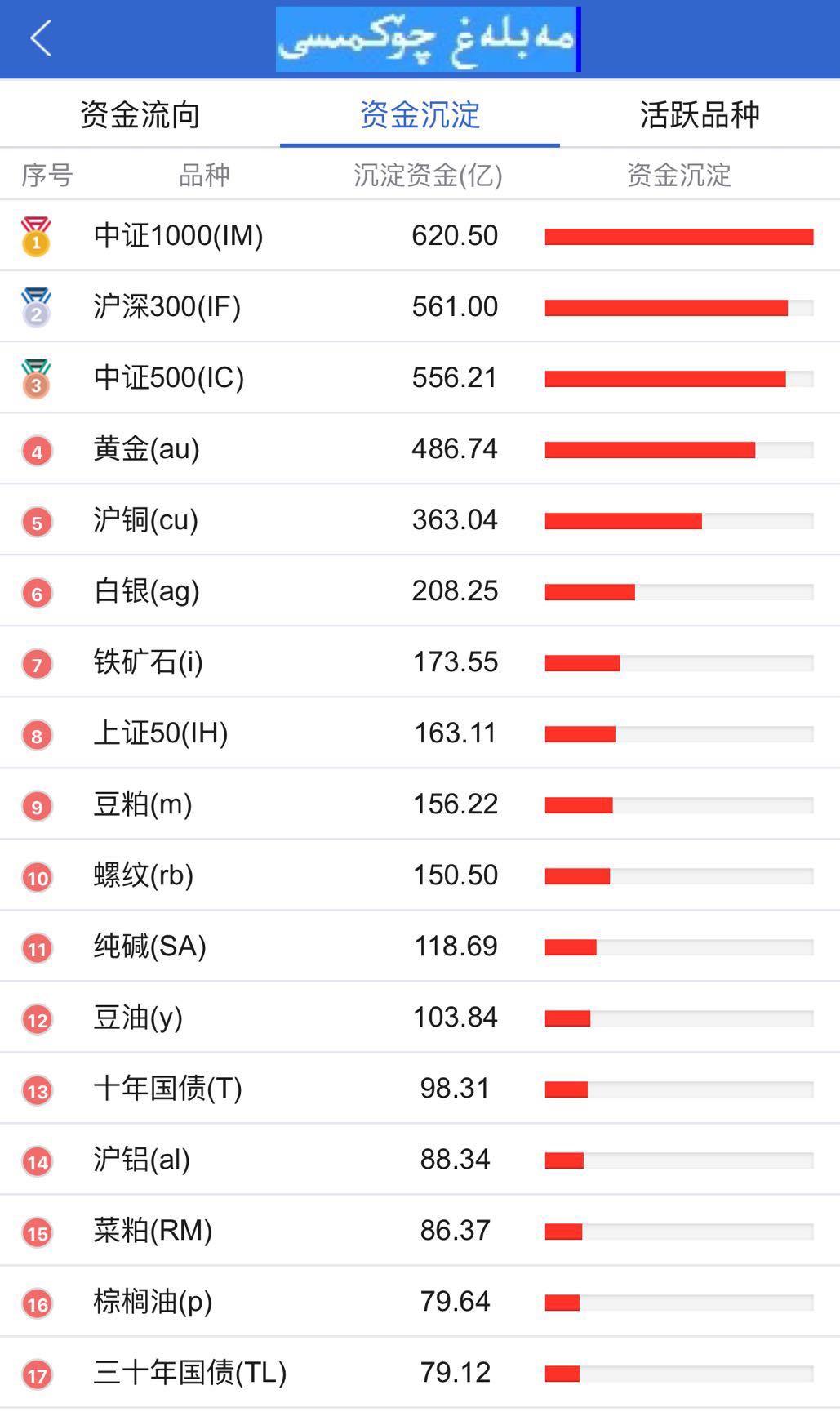
Task: Tap the 棕榈油(p) row
Action: click(153, 1302)
